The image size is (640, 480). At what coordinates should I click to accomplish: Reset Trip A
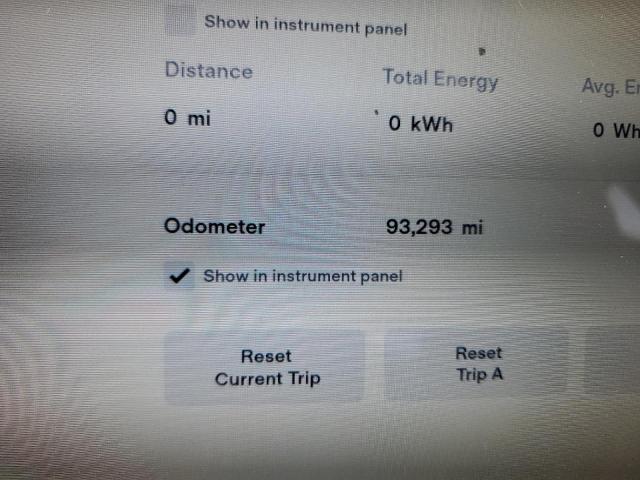(478, 365)
